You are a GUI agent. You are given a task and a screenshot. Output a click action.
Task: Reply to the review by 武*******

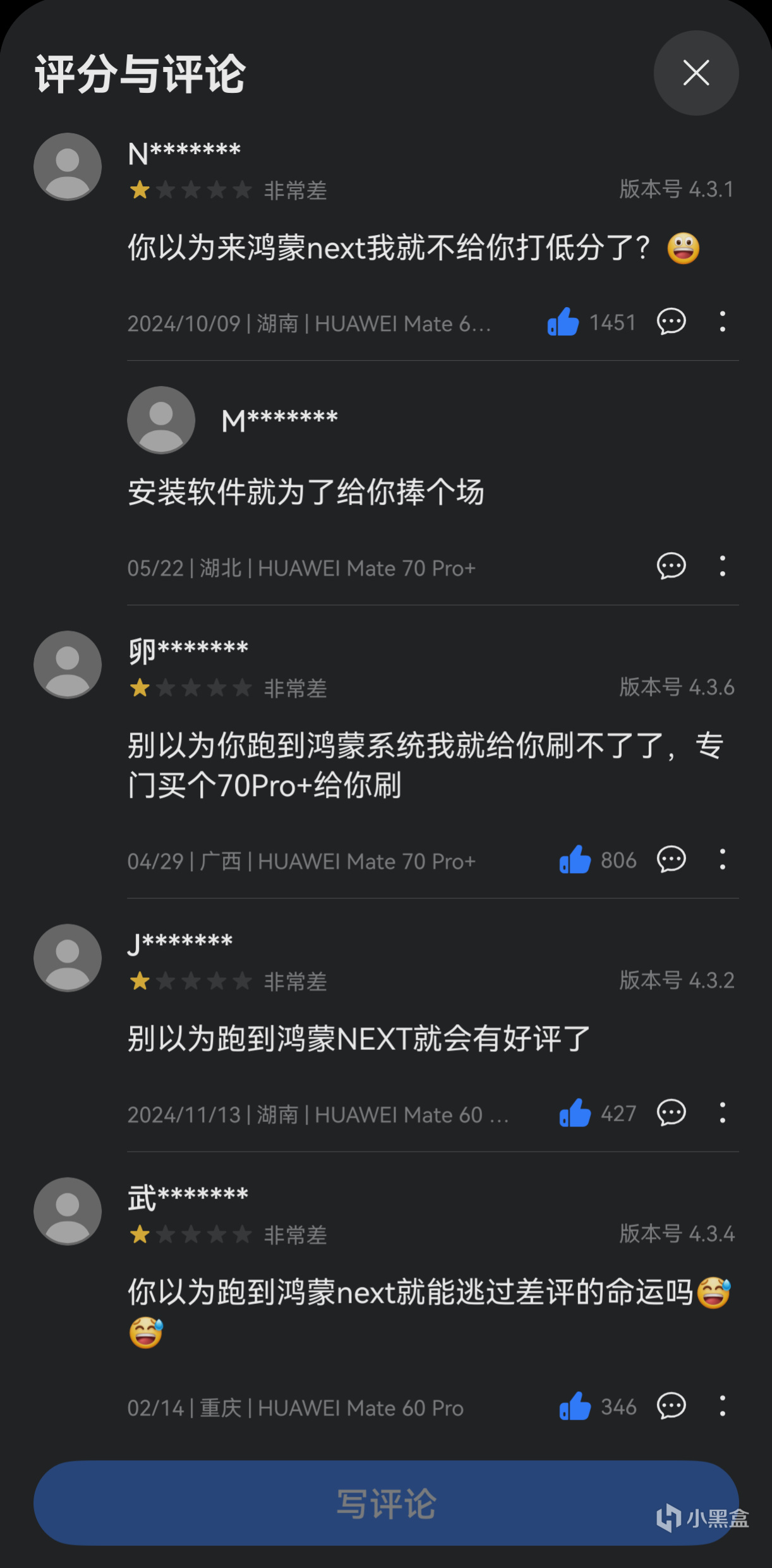(x=671, y=1406)
